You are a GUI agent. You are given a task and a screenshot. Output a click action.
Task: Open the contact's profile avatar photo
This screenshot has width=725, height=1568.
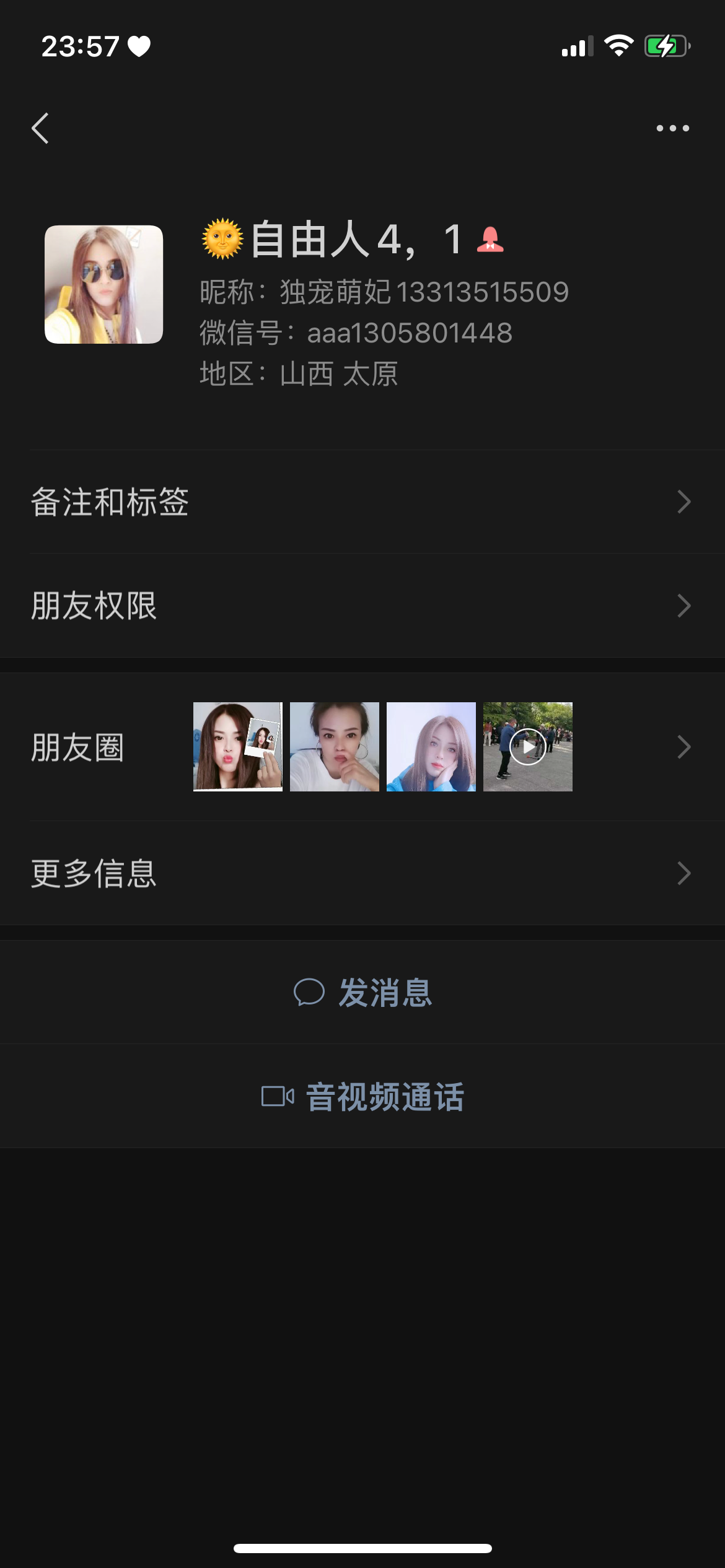tap(103, 284)
